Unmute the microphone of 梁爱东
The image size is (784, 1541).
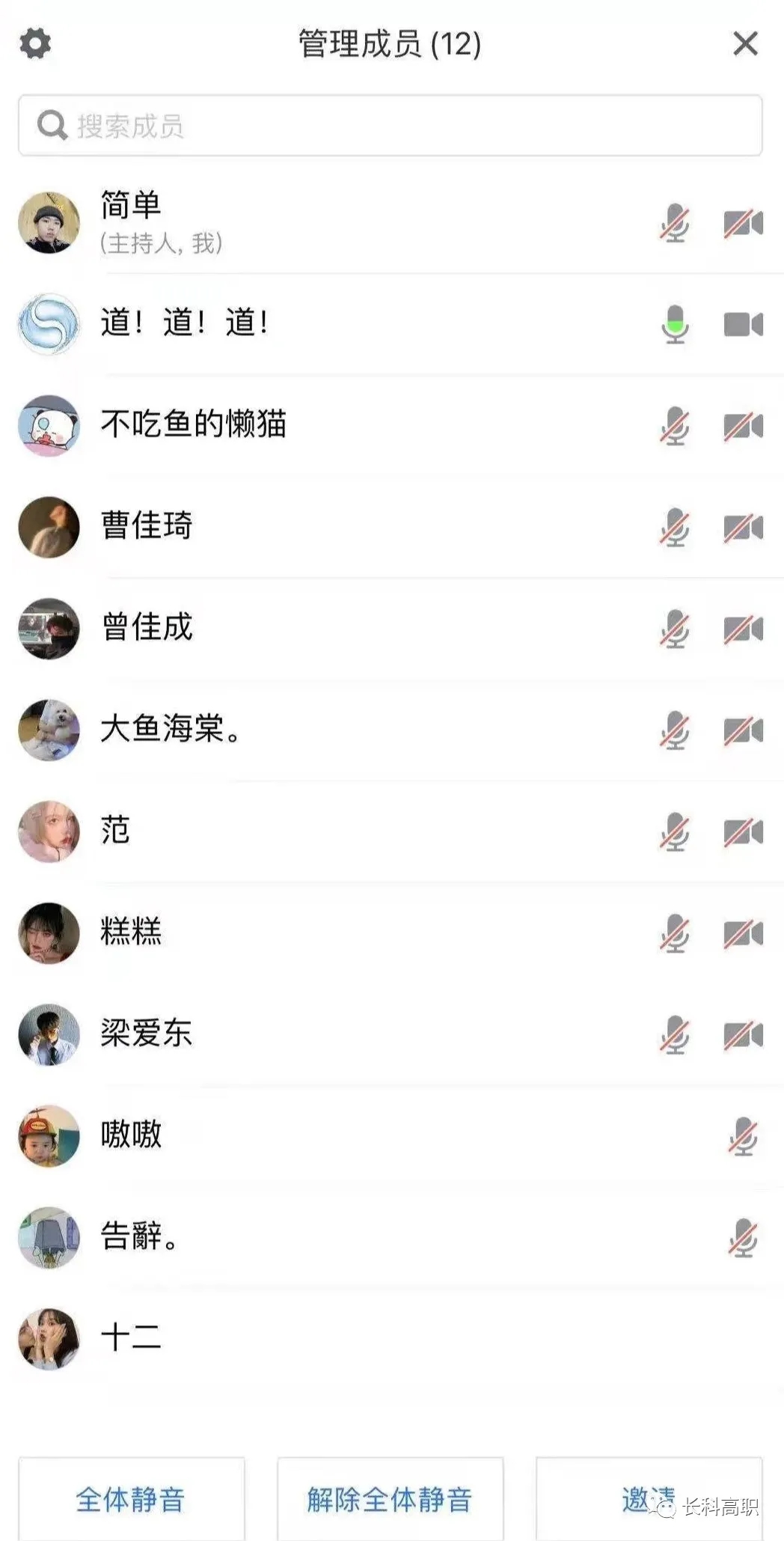click(675, 1035)
